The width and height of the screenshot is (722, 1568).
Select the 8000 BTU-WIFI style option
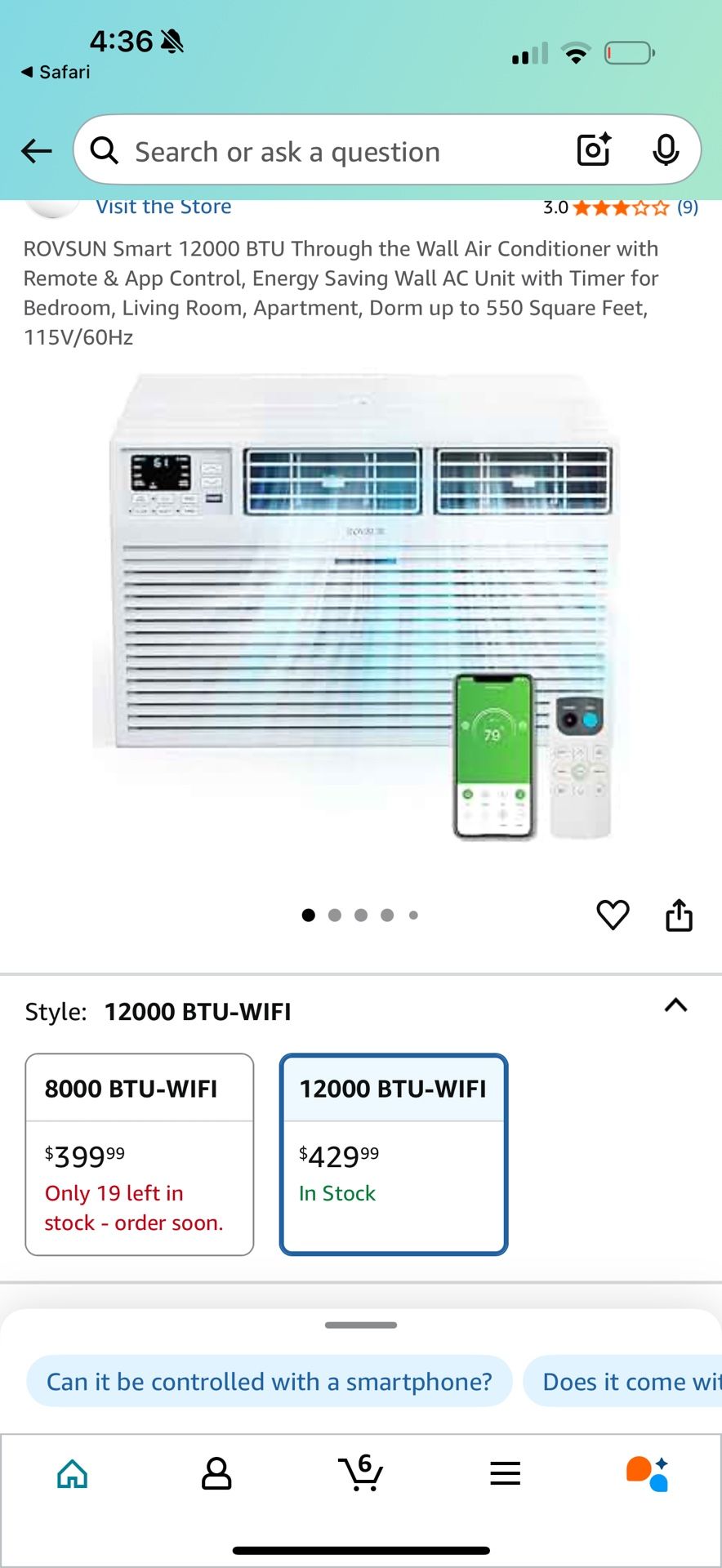[x=140, y=1154]
